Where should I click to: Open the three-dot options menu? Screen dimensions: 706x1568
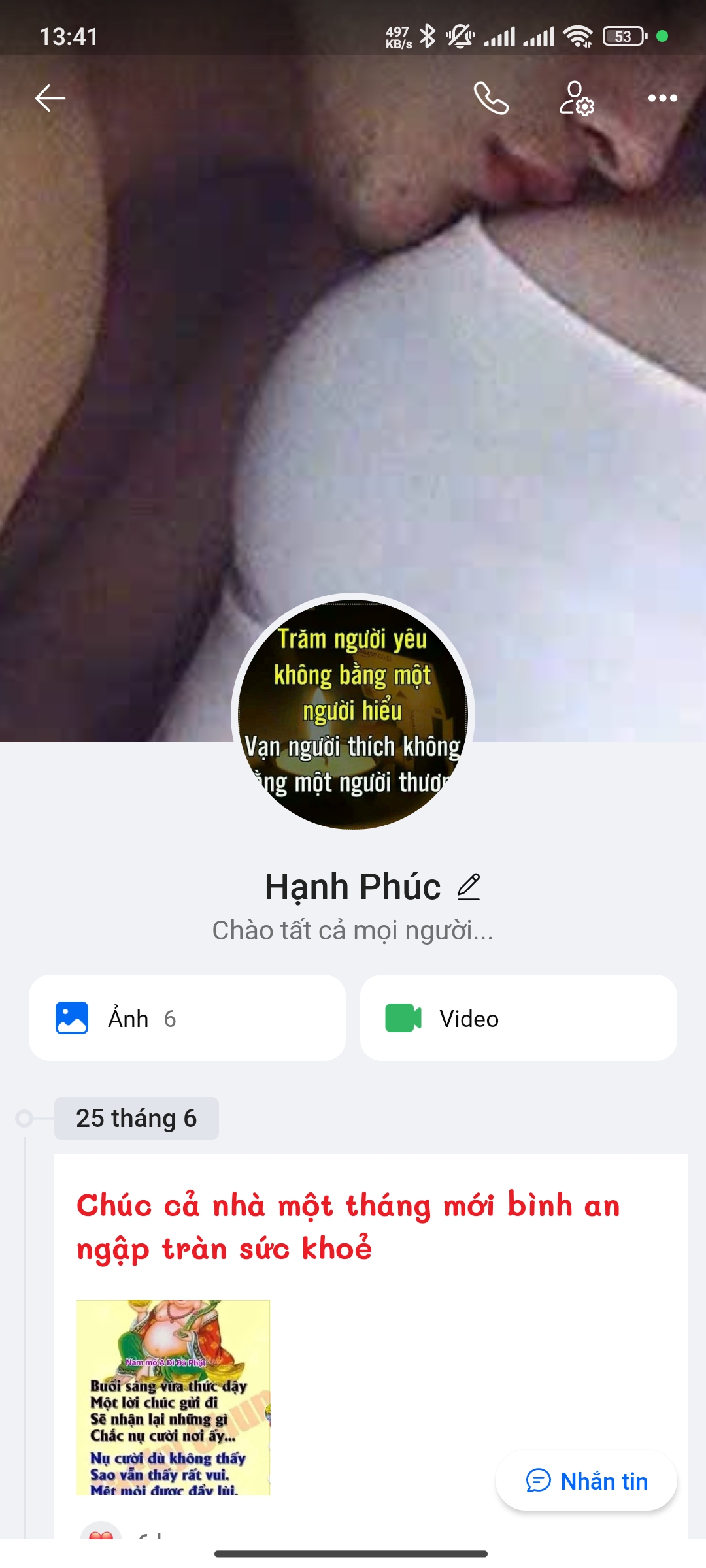point(662,99)
